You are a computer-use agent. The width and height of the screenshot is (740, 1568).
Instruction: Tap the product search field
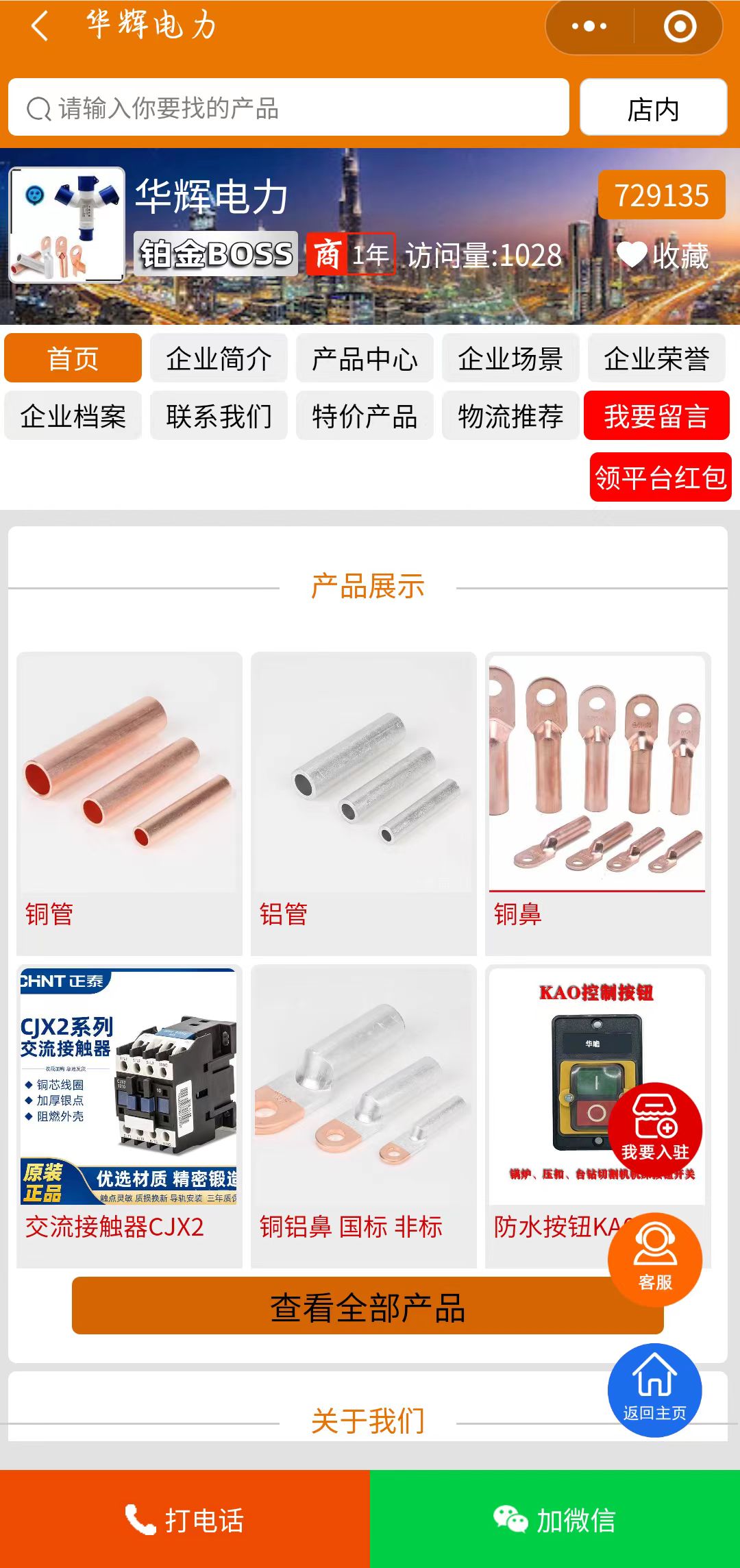288,108
